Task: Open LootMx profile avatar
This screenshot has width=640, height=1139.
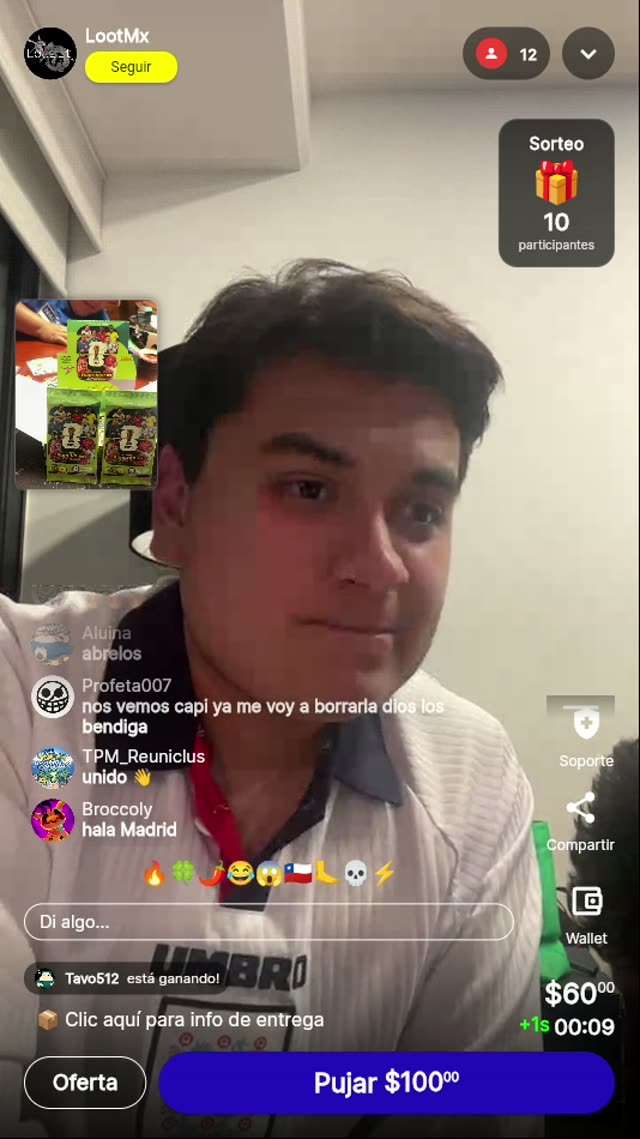Action: click(50, 53)
